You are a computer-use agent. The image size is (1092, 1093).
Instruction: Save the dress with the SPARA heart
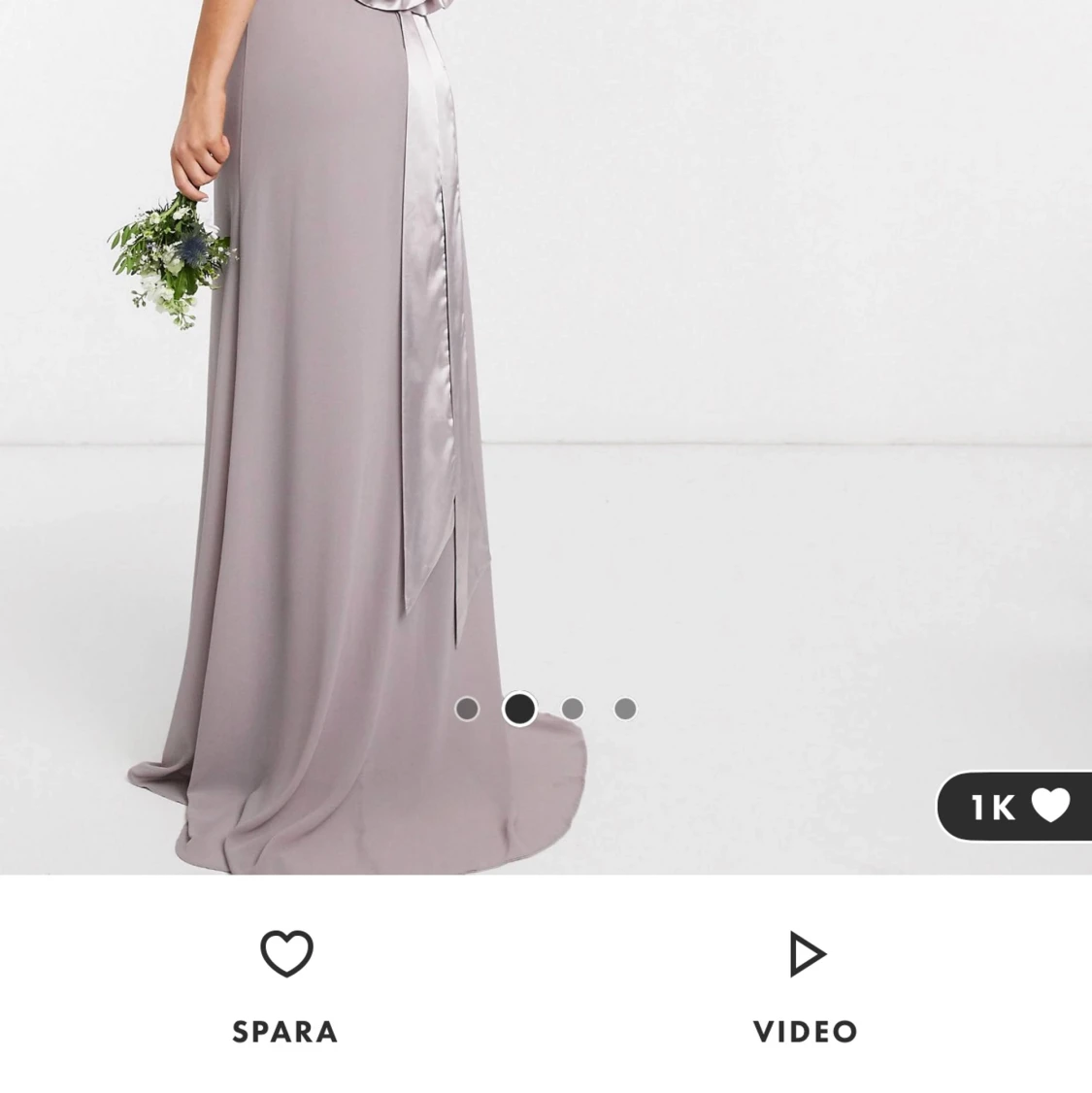(x=286, y=982)
